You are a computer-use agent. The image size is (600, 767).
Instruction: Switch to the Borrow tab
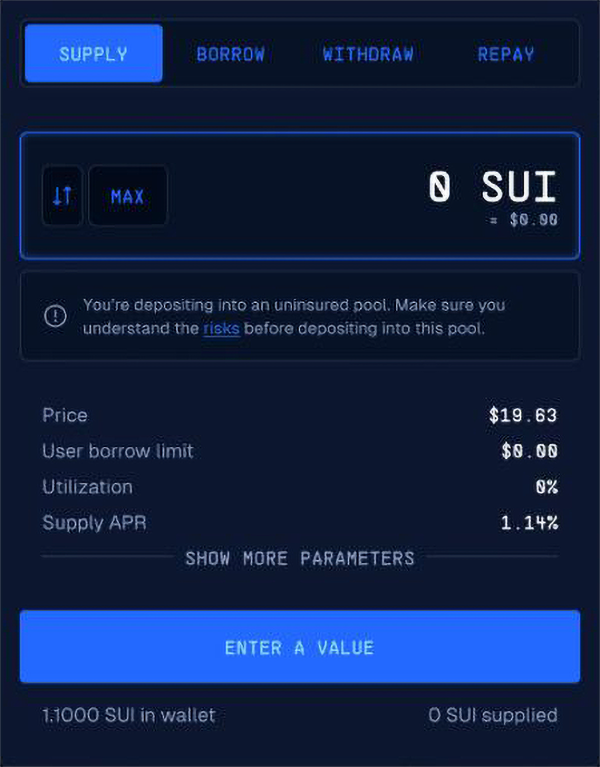(x=231, y=54)
